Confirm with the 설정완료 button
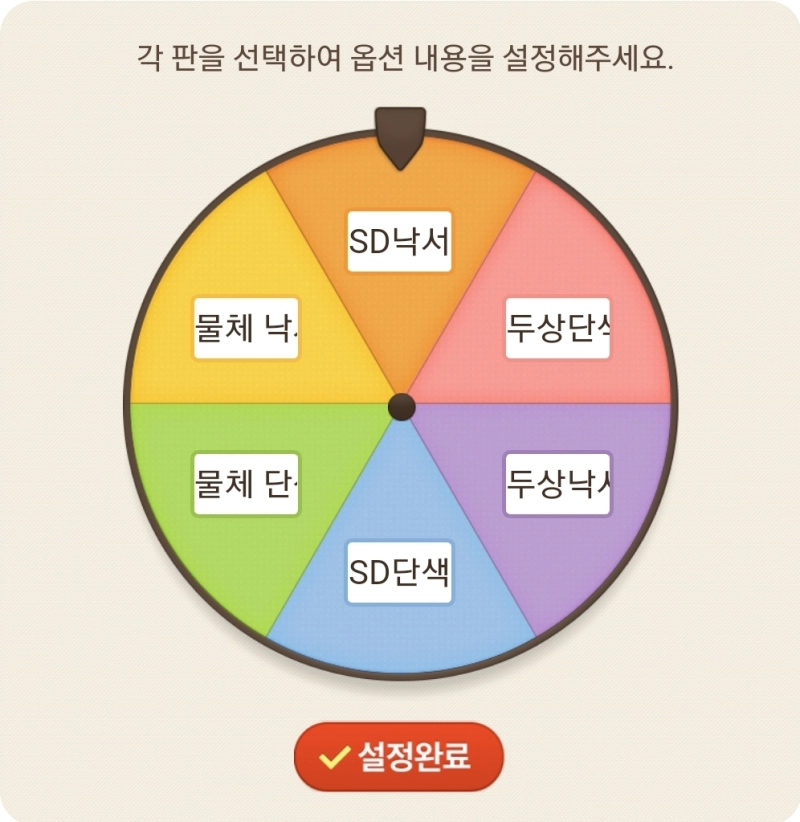This screenshot has width=800, height=822. click(399, 757)
